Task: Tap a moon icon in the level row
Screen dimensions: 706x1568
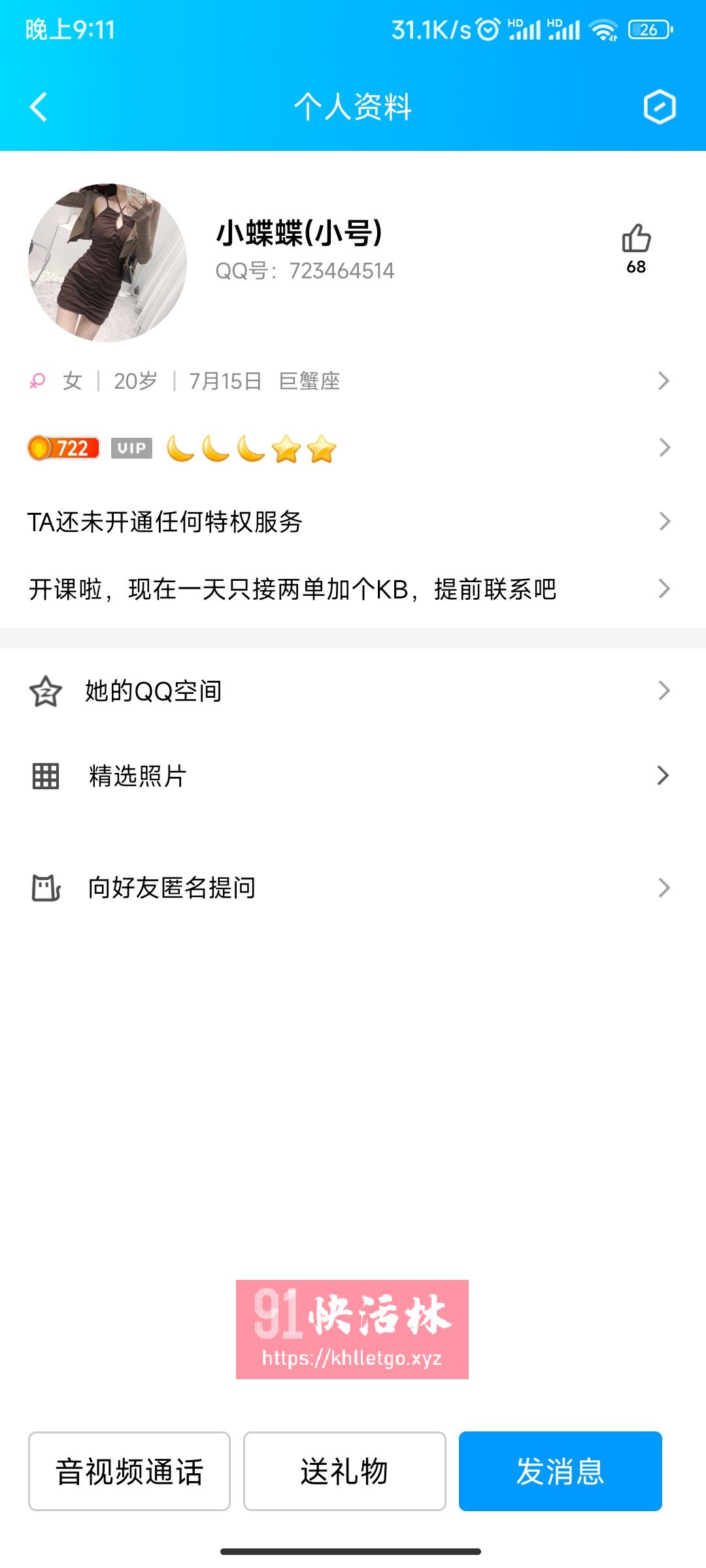Action: coord(180,449)
